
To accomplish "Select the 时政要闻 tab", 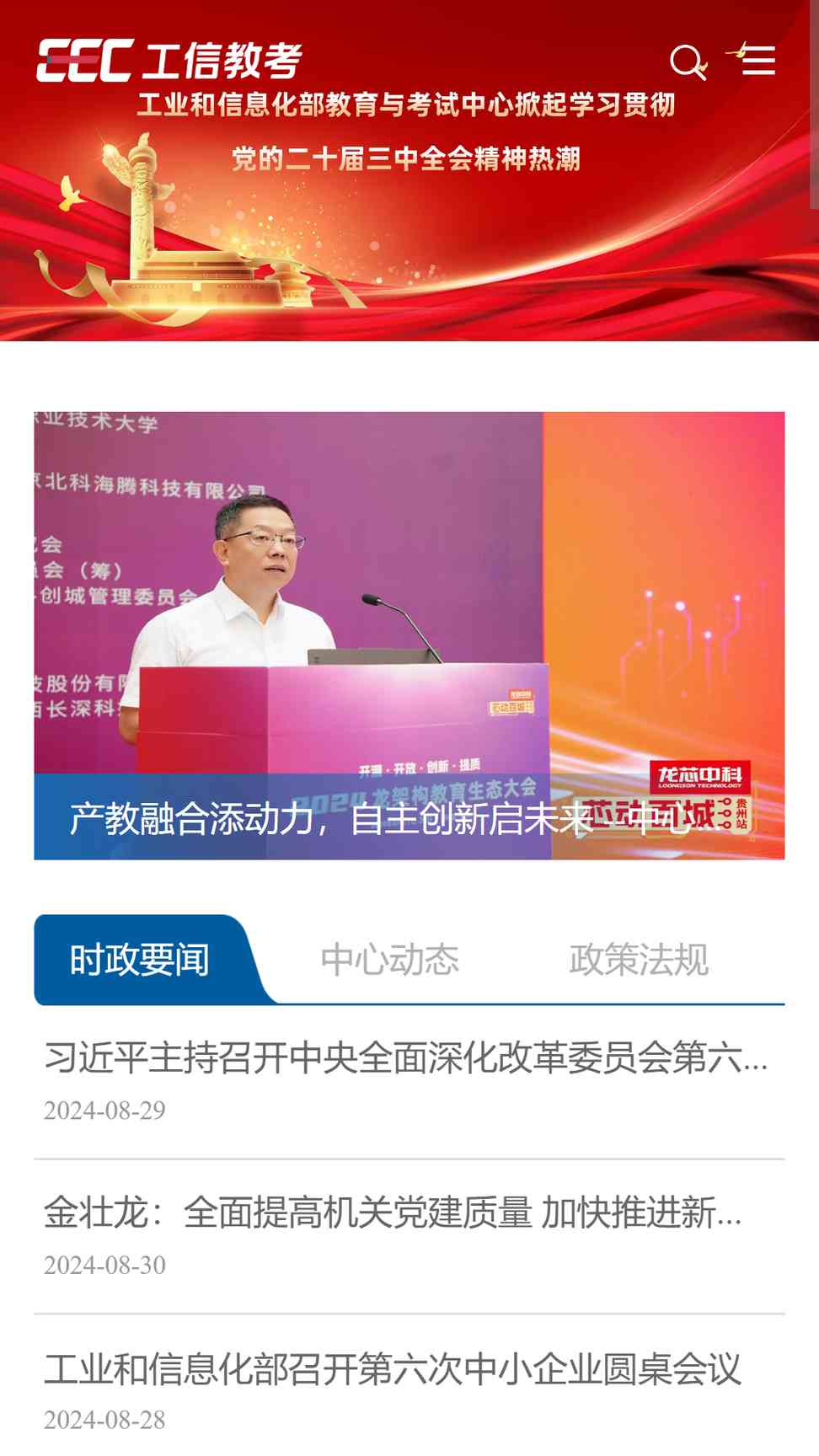I will click(x=140, y=960).
